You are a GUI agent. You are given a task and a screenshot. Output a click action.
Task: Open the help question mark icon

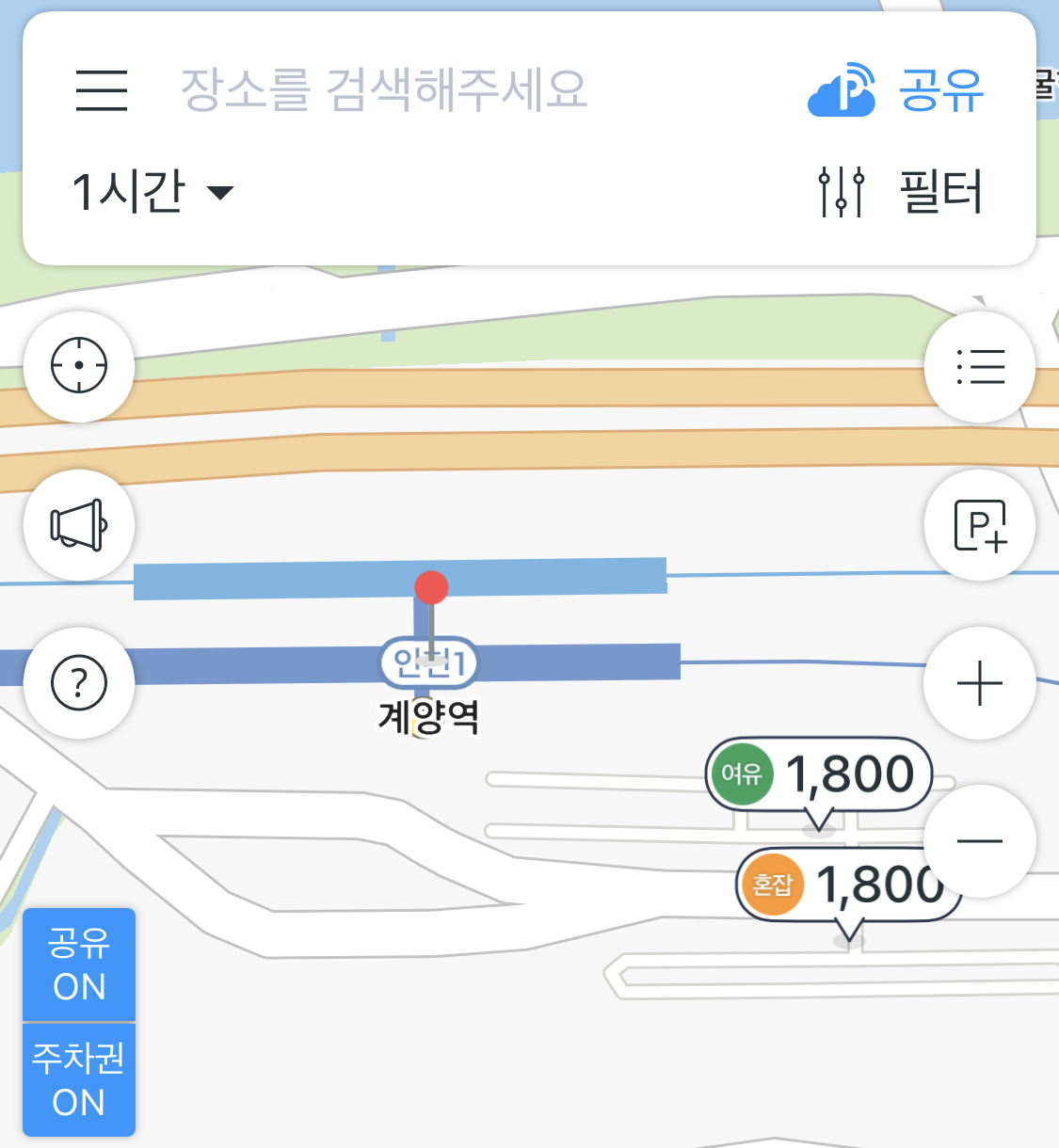(79, 683)
